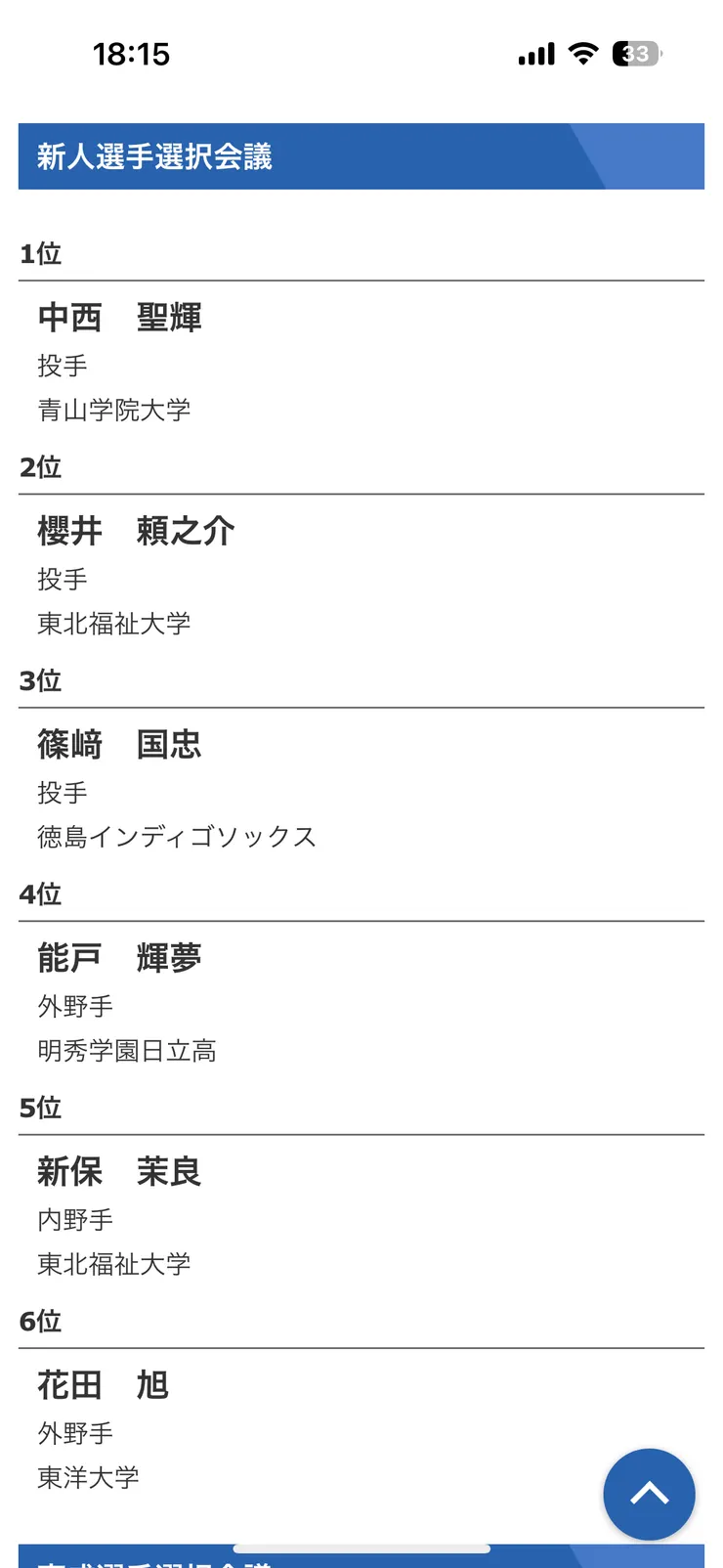
Task: Tap the horizontal scrollbar at page bottom
Action: point(361,1540)
